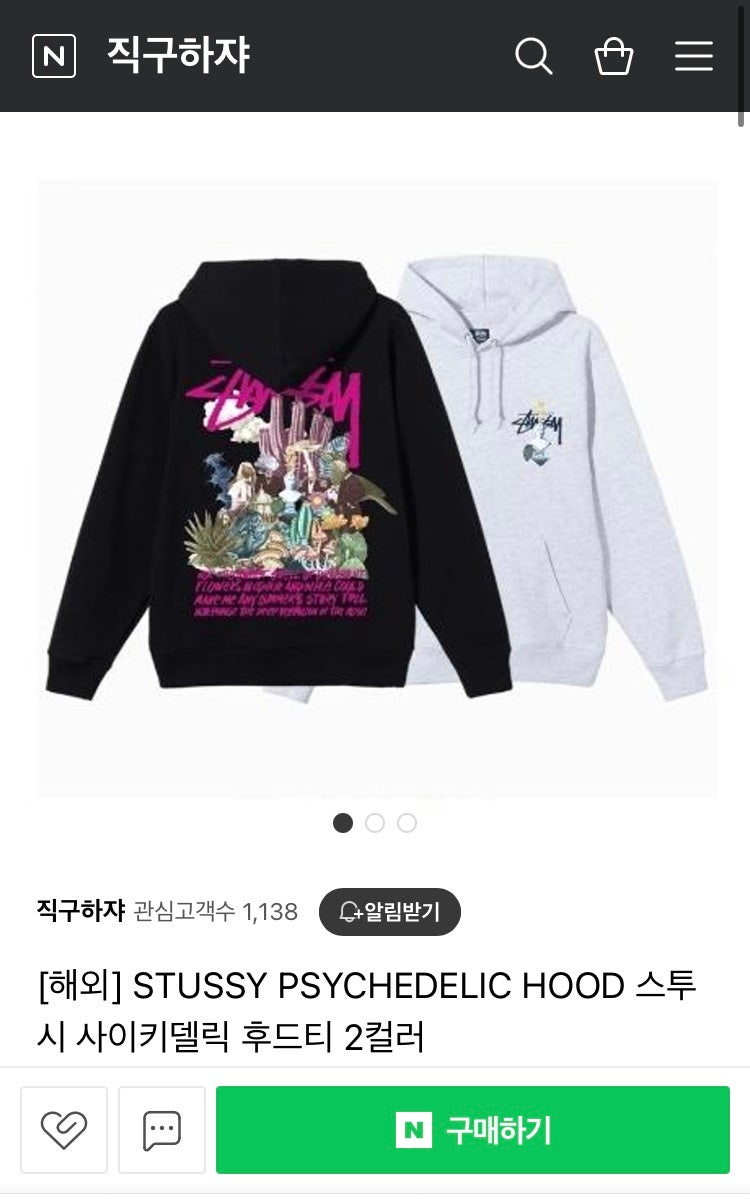The width and height of the screenshot is (750, 1201).
Task: Jump to the third image indicator dot
Action: 407,823
